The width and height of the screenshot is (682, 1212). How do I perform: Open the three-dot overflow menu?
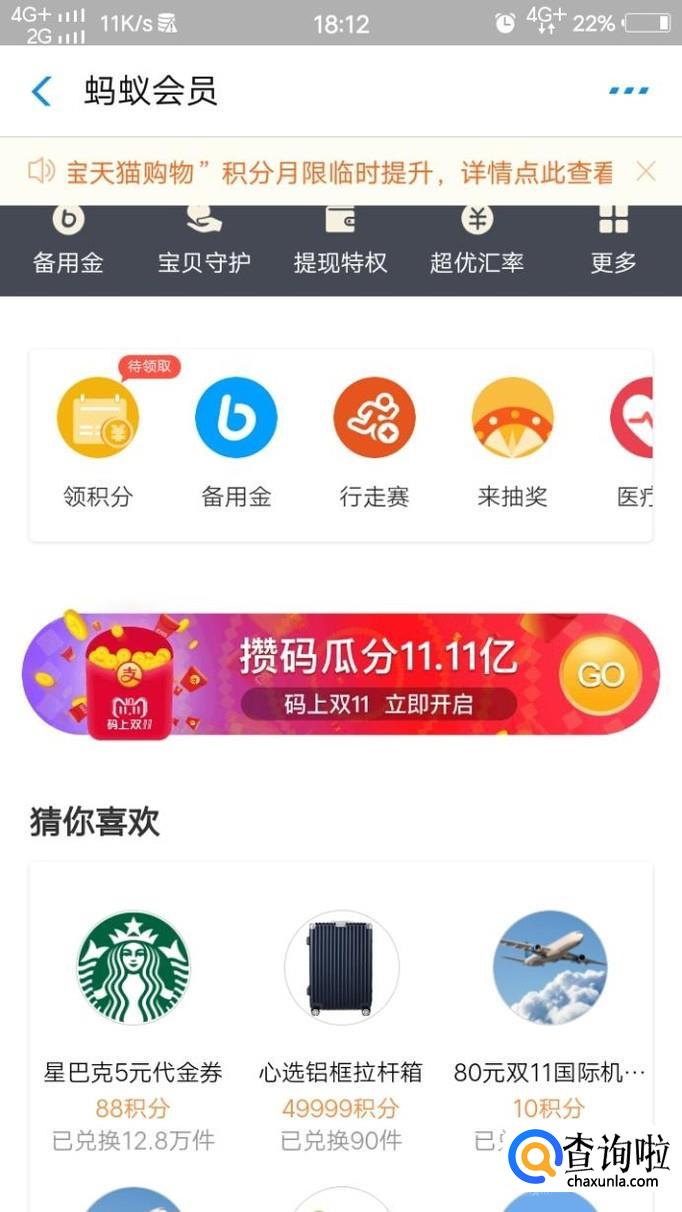point(628,92)
